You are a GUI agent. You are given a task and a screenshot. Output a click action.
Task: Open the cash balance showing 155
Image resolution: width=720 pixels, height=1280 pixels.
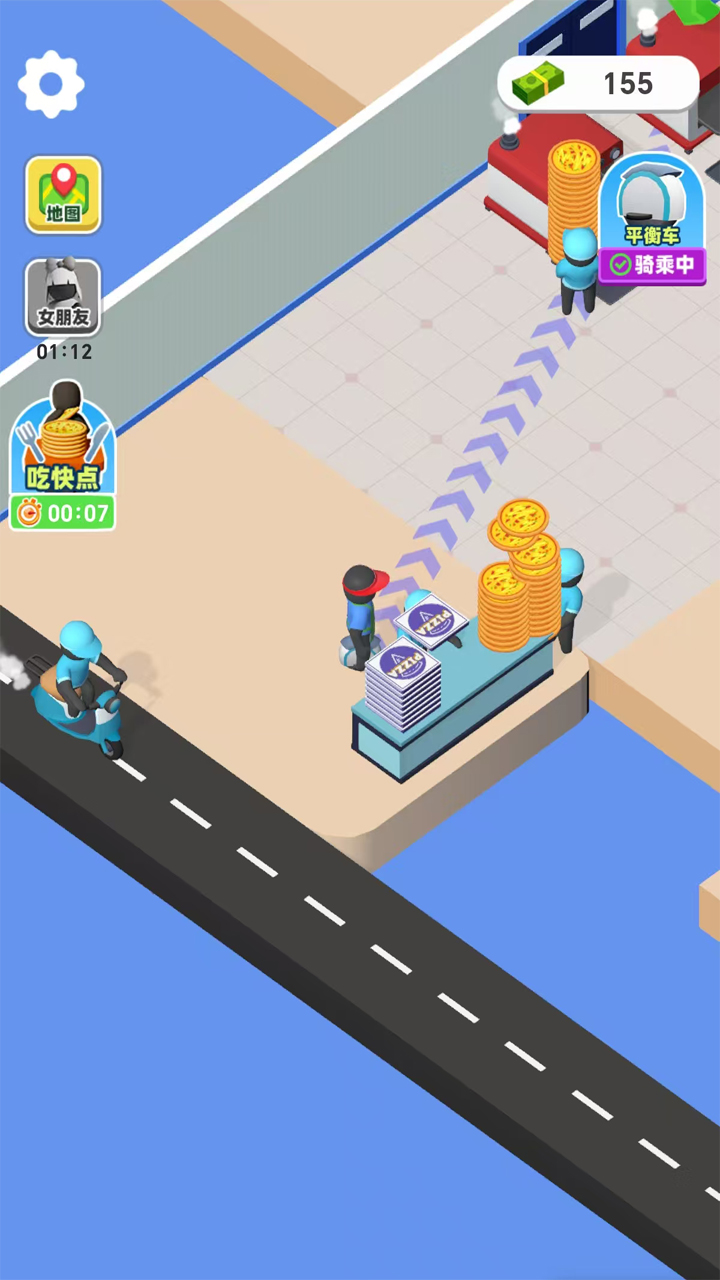coord(598,84)
